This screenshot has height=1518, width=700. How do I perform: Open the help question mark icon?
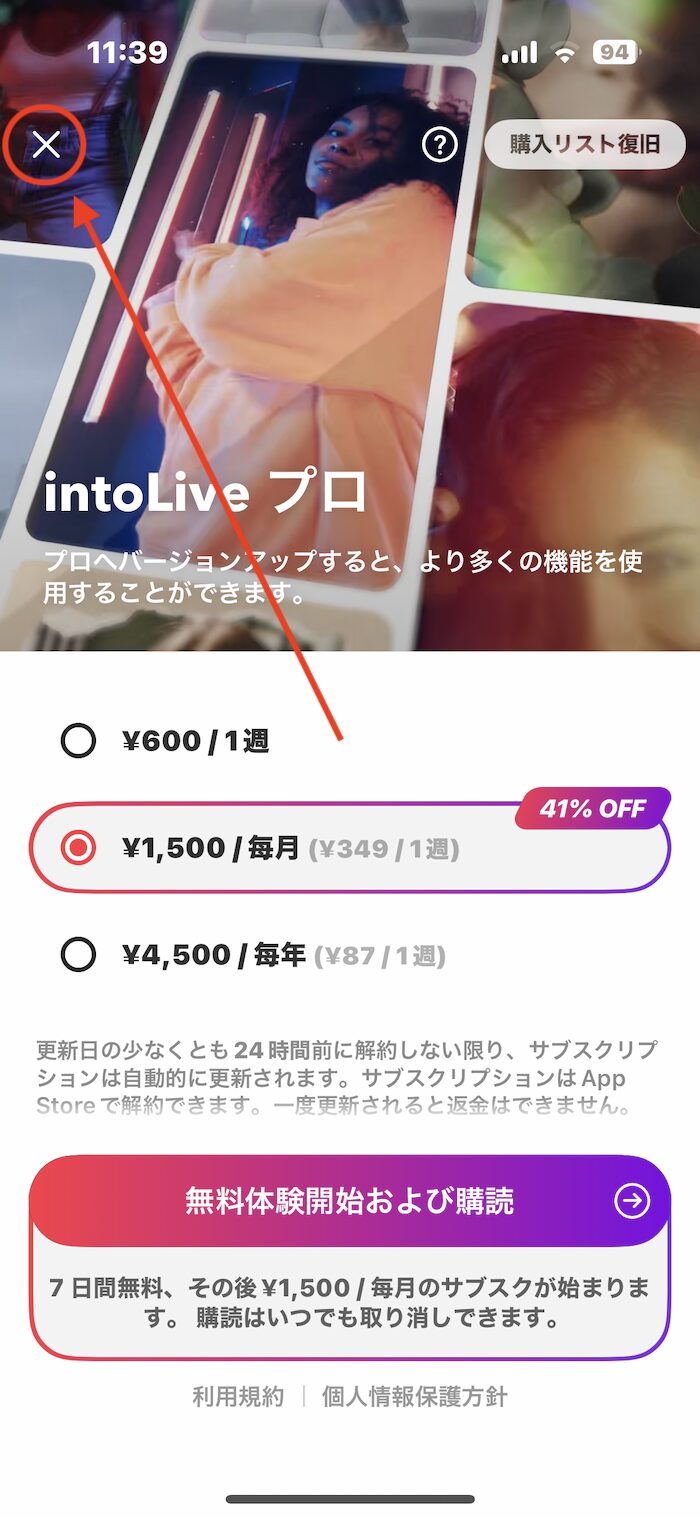point(440,146)
